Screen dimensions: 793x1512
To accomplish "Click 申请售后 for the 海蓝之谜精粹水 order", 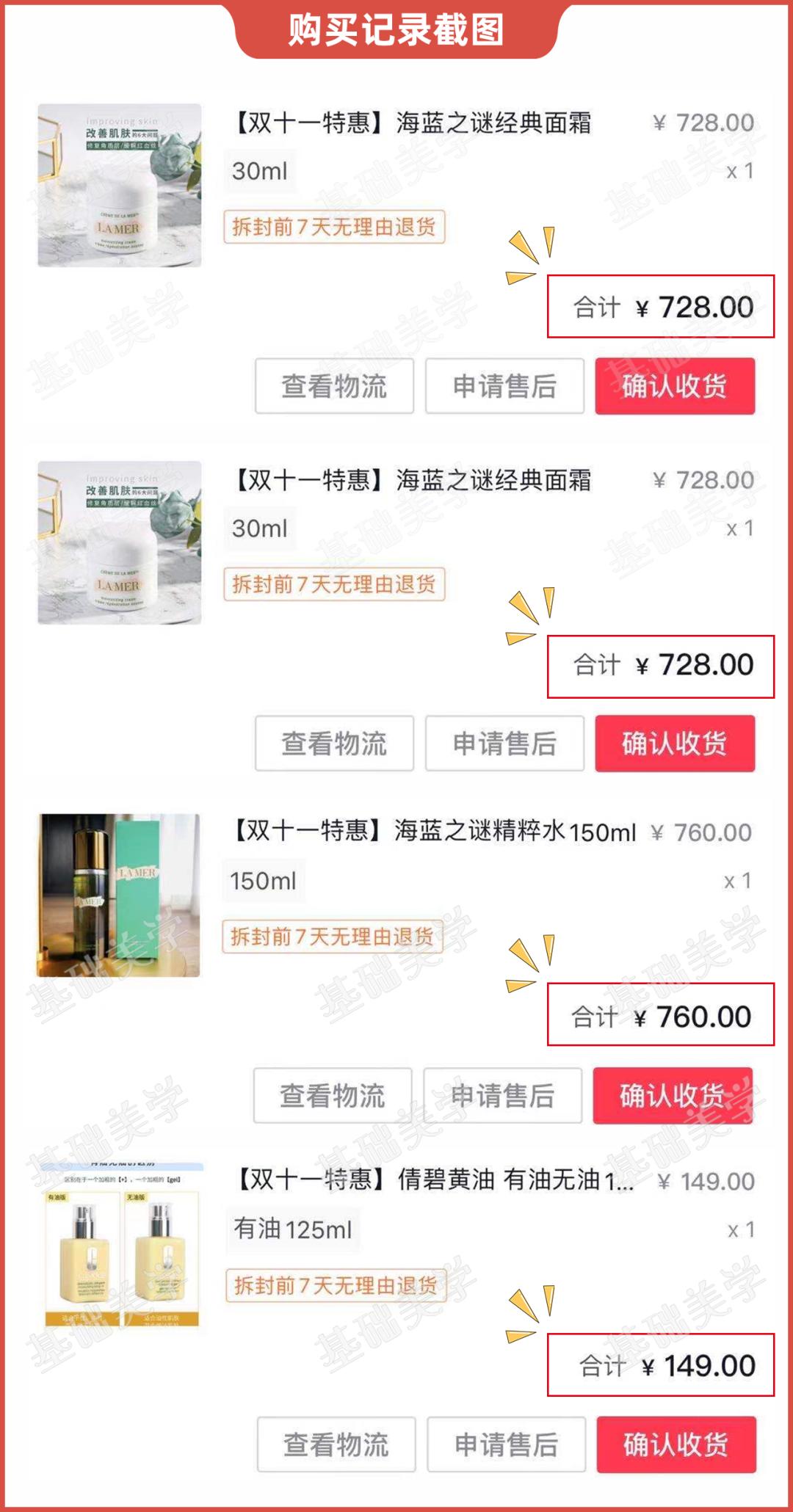I will click(505, 1094).
